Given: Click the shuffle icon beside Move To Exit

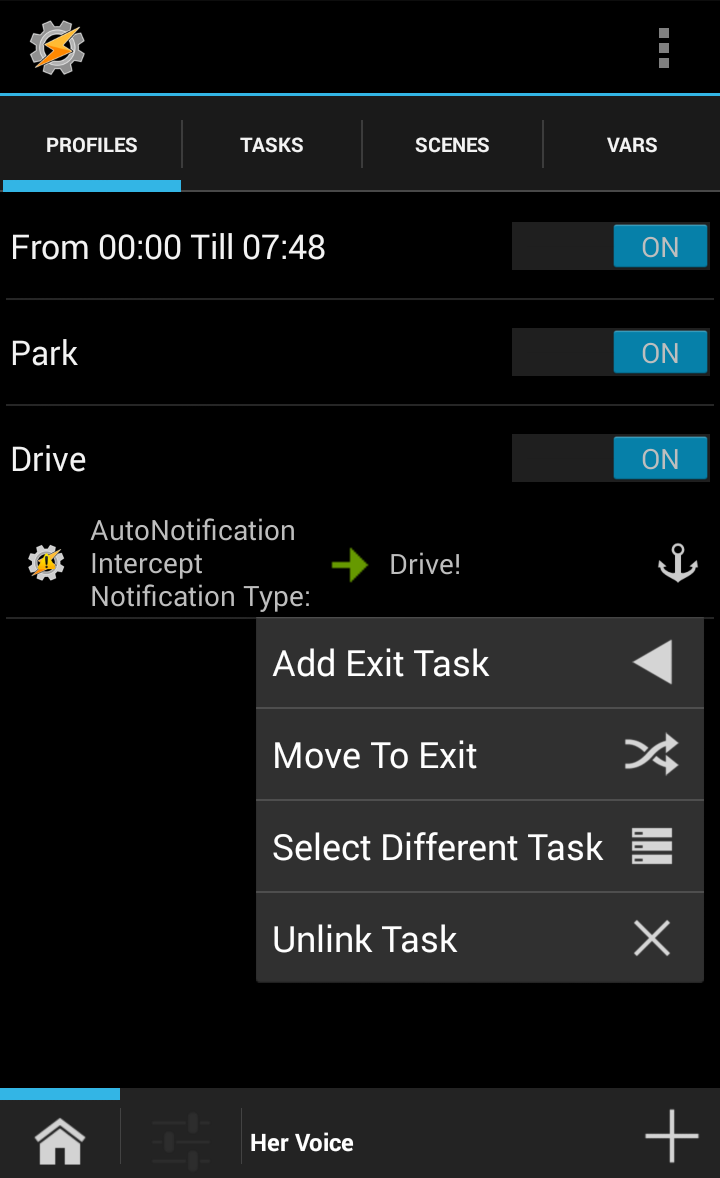Looking at the screenshot, I should coord(652,754).
